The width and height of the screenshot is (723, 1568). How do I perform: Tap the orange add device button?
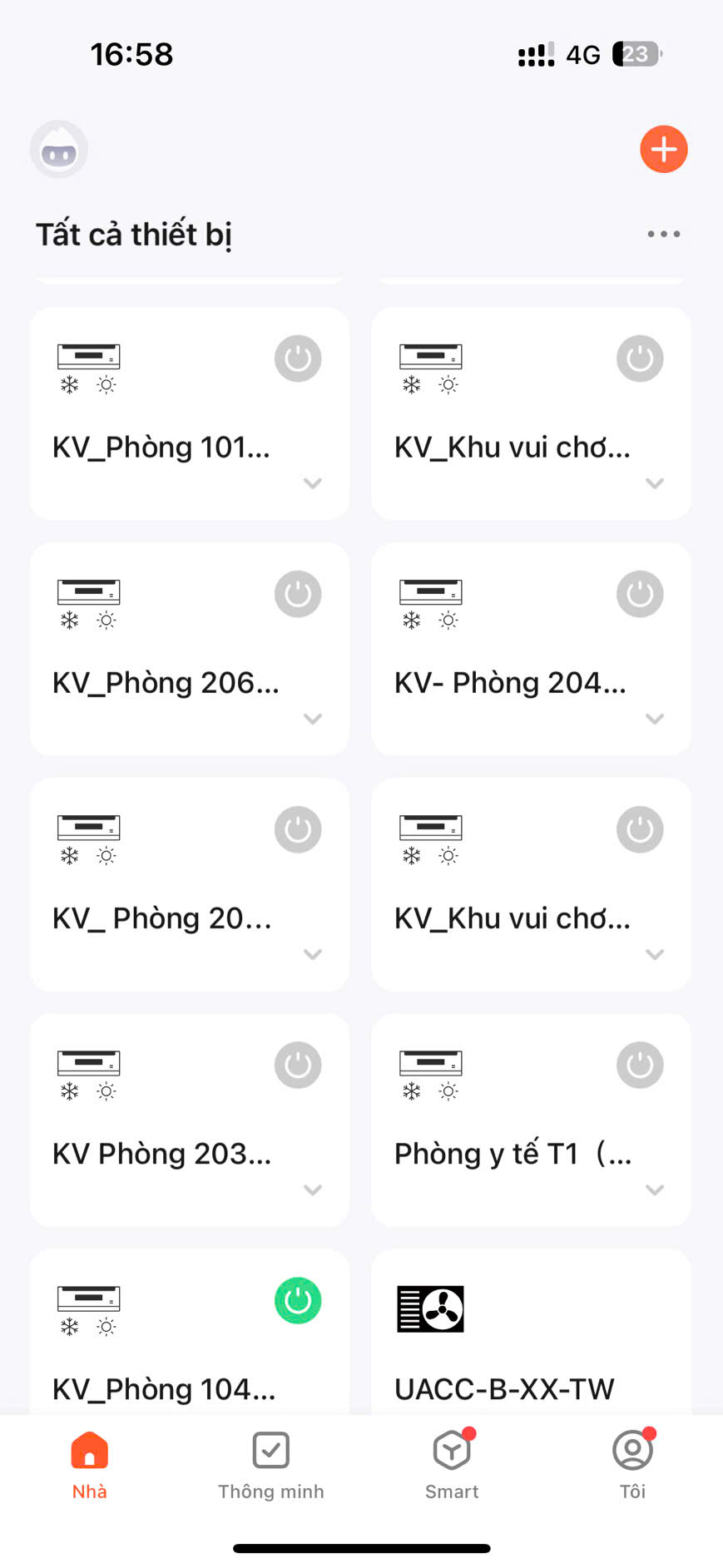pos(663,150)
